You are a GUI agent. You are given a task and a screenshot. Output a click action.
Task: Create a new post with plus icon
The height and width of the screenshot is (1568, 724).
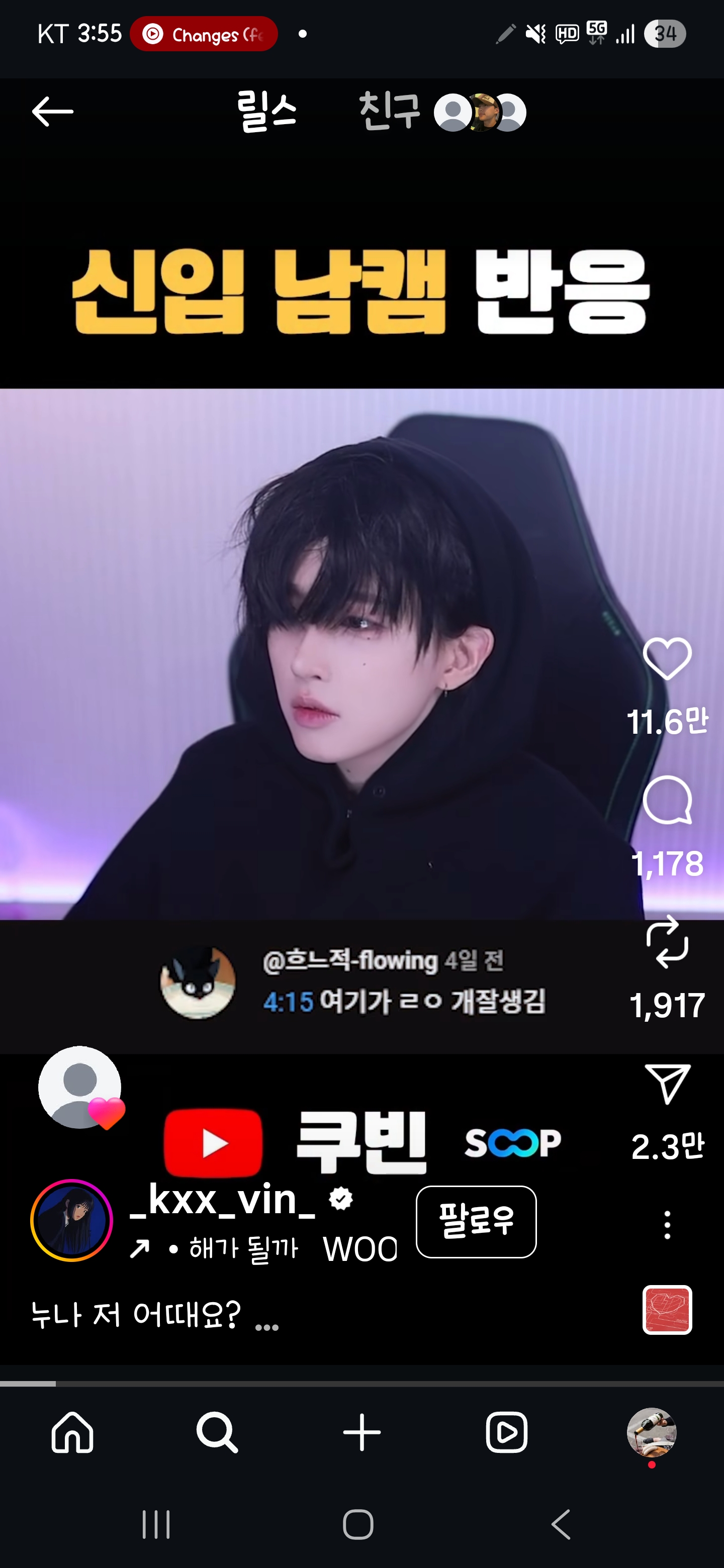click(361, 1432)
